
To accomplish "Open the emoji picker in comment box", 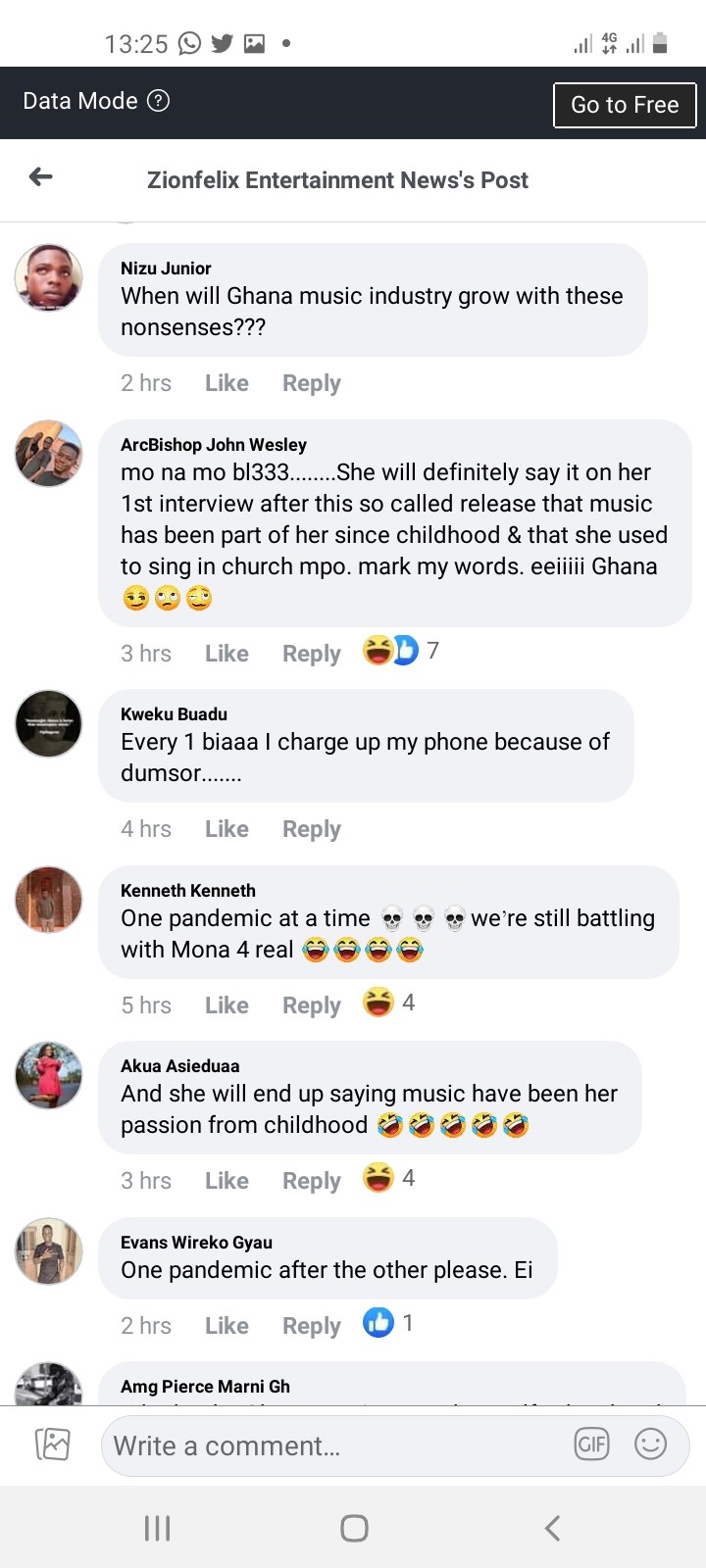I will [650, 1445].
